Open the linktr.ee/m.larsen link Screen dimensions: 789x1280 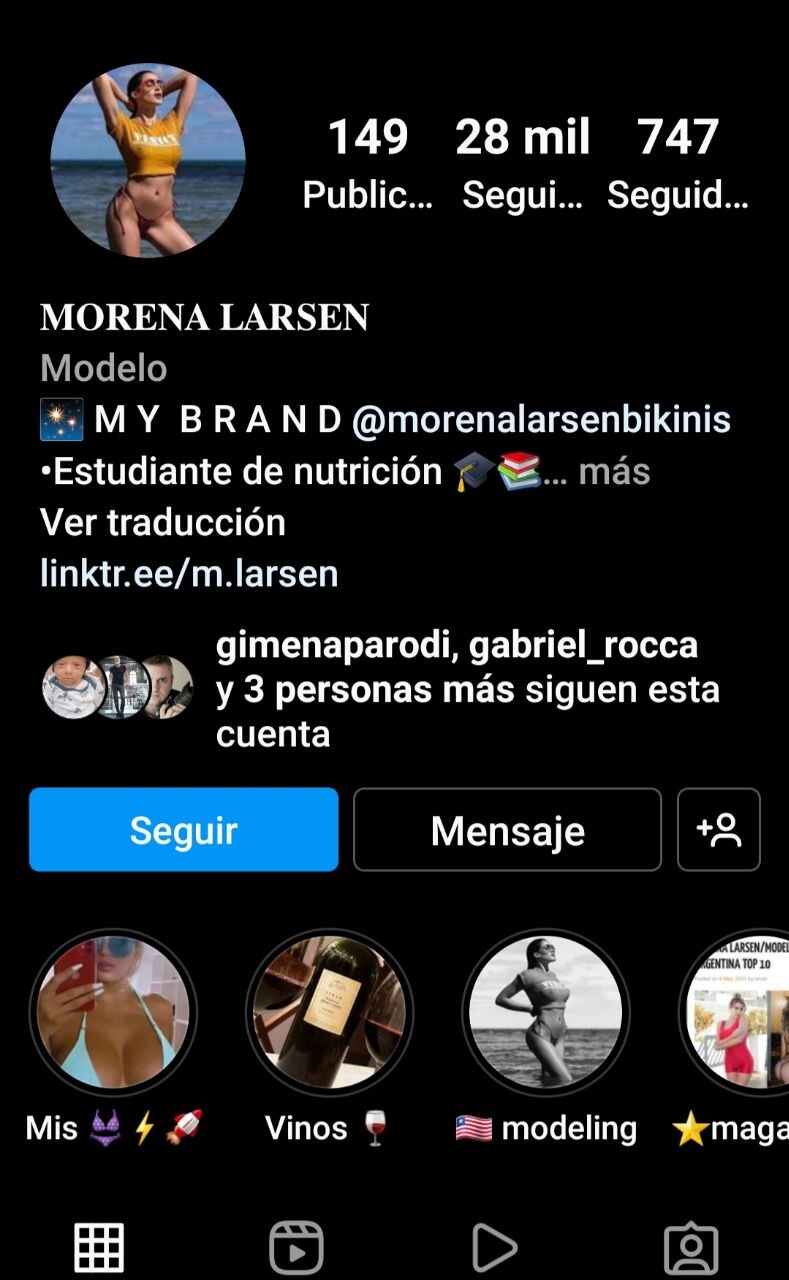(189, 574)
